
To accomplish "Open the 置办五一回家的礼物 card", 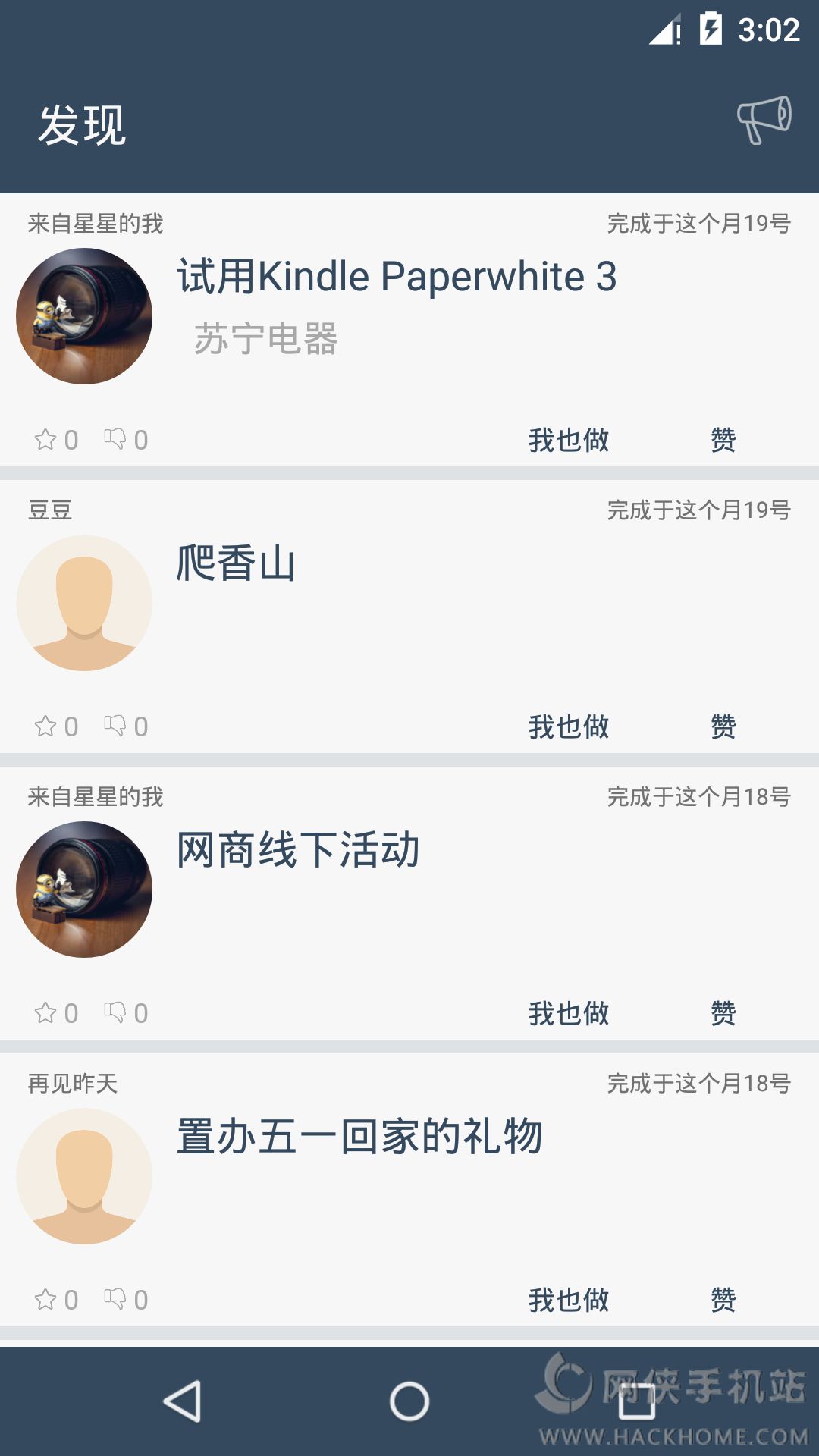I will tap(359, 1137).
